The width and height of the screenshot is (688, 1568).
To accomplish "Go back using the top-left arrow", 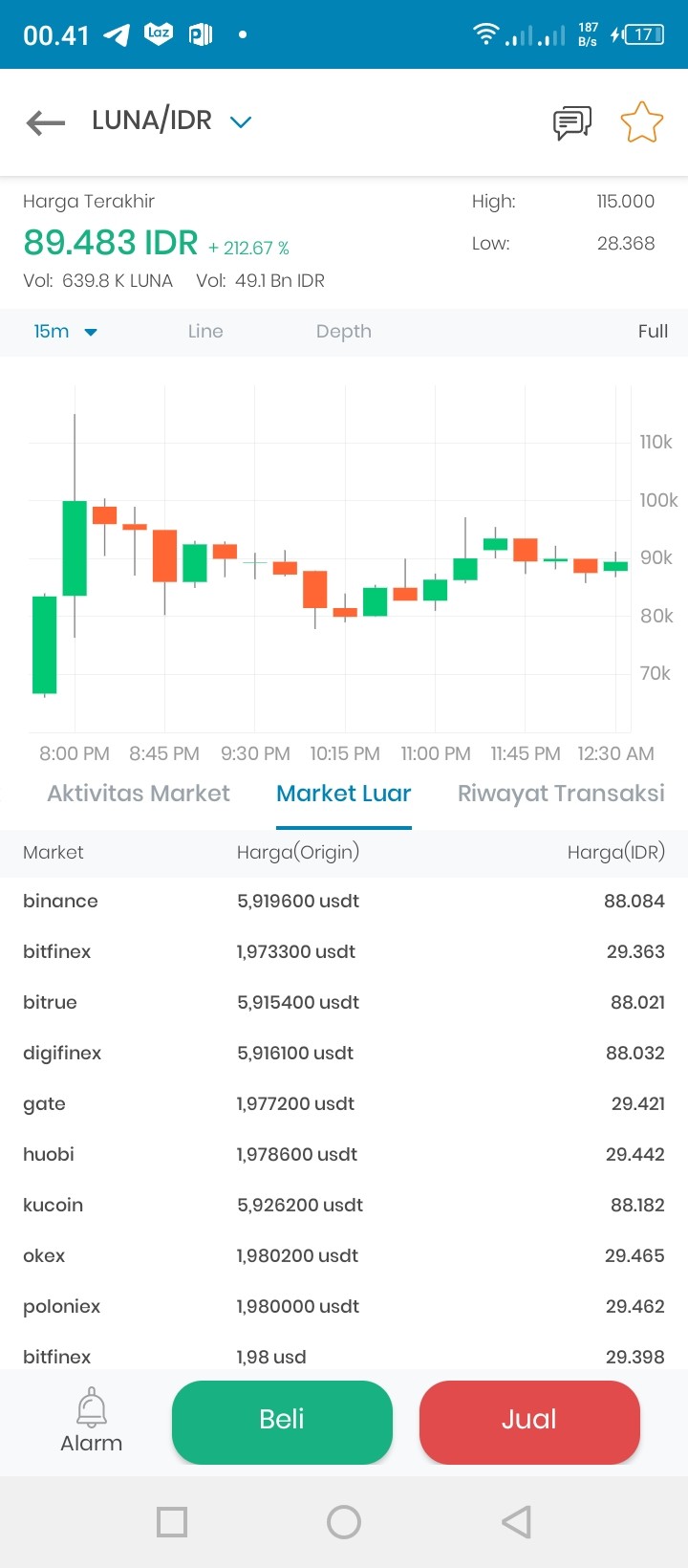I will pyautogui.click(x=46, y=122).
